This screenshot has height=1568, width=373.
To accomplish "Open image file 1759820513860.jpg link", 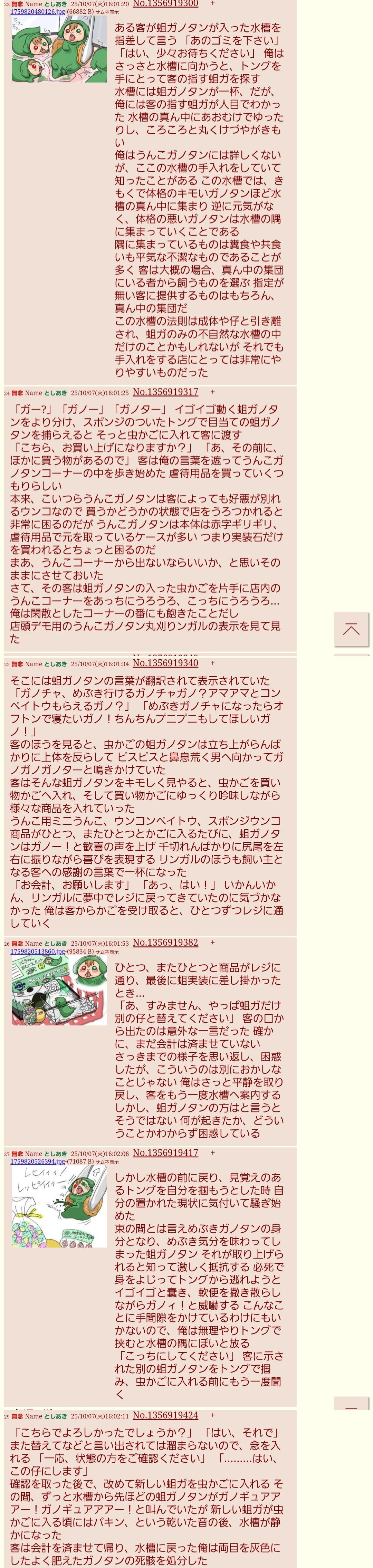I will (x=38, y=952).
